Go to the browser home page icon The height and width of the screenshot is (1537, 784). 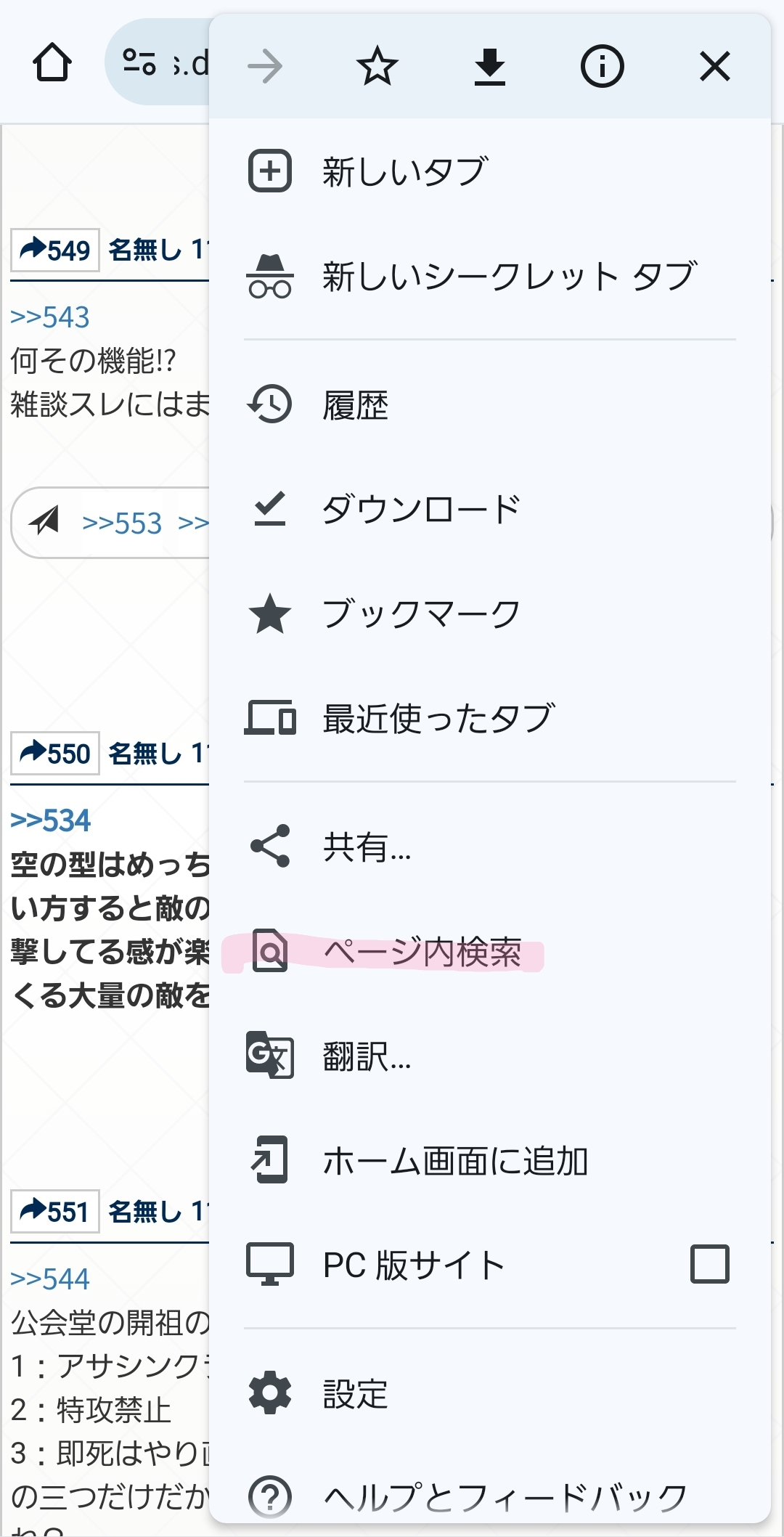click(52, 64)
